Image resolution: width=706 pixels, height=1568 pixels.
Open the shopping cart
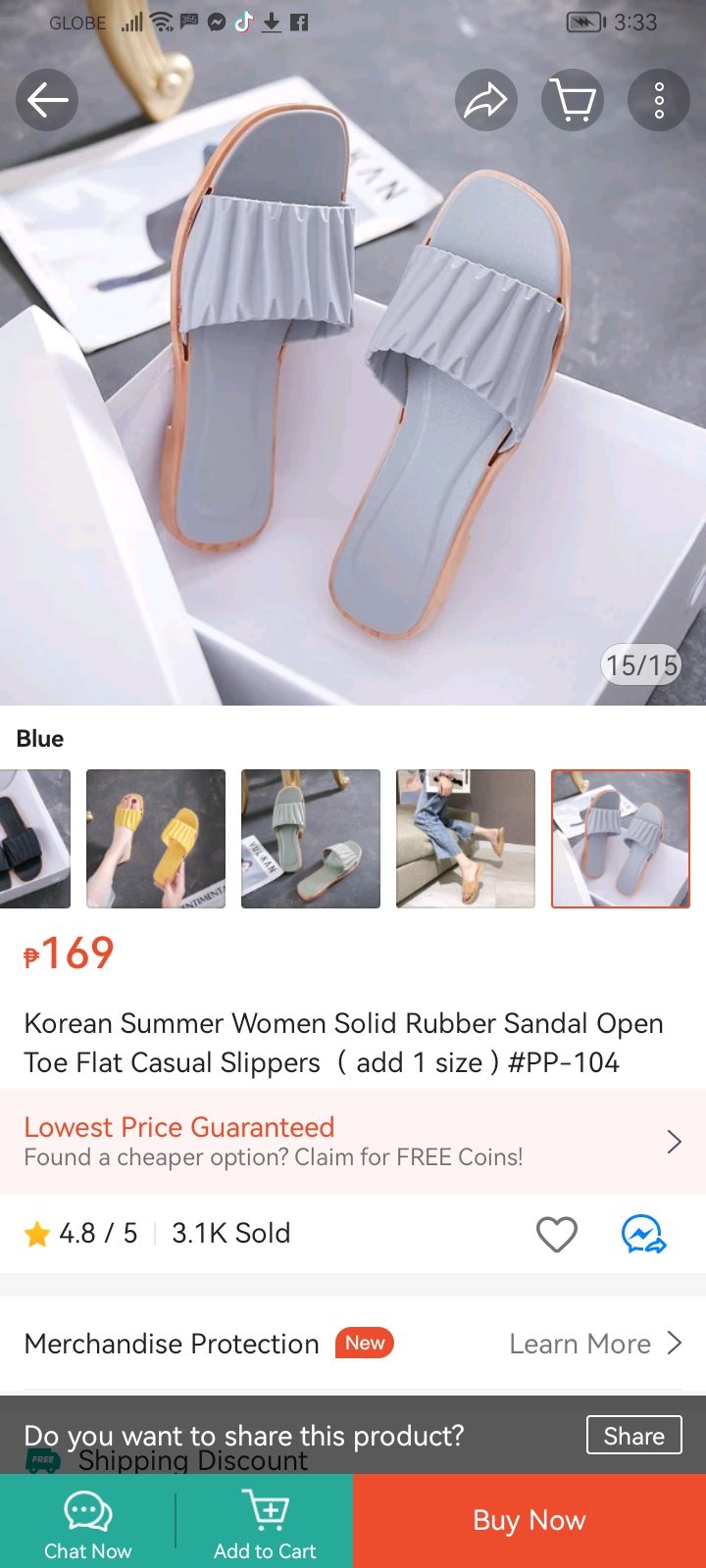tap(573, 100)
